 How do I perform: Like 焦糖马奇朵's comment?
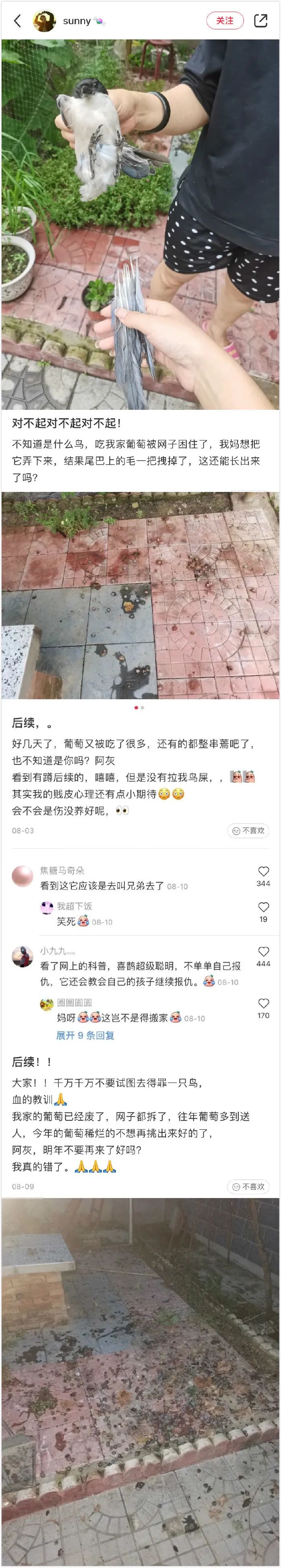coord(263,872)
